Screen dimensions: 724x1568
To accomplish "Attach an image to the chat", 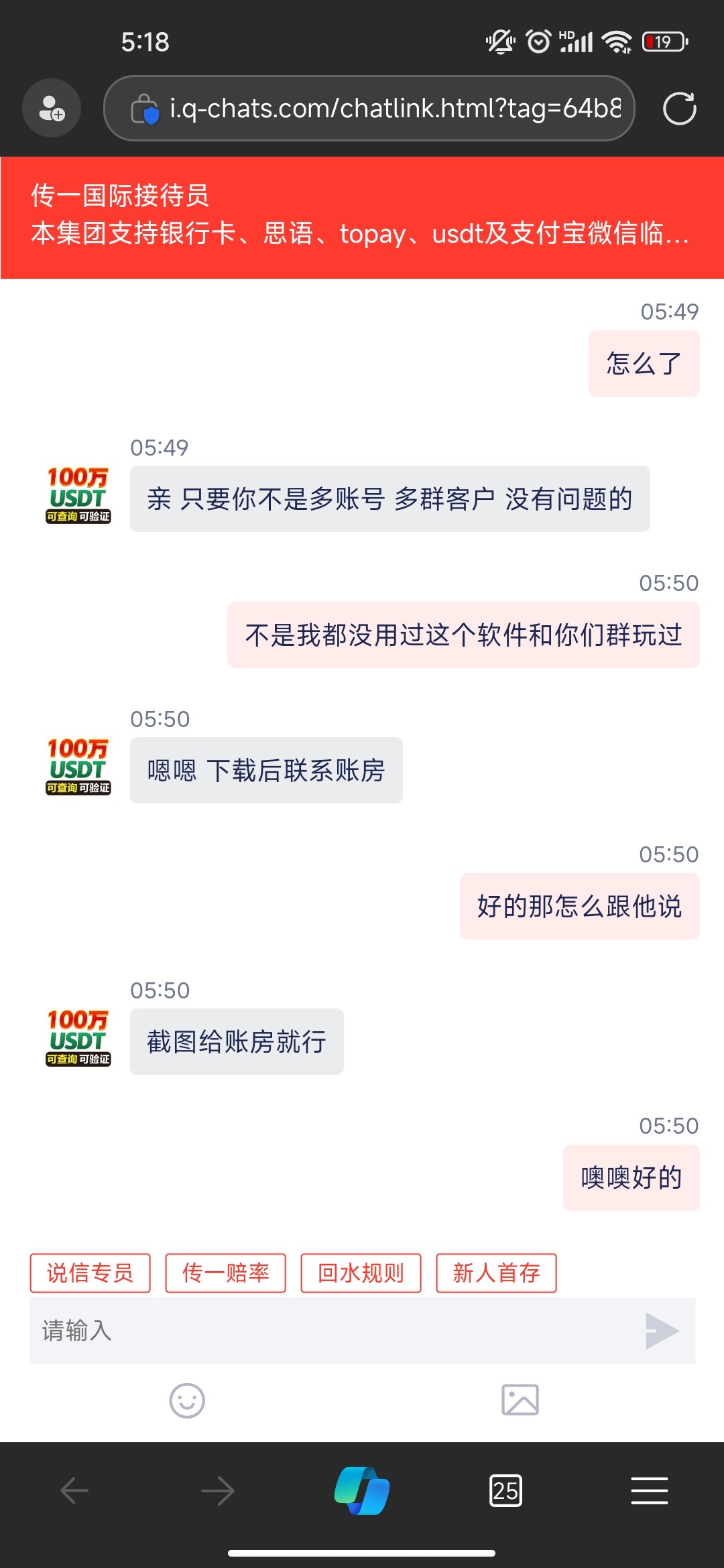I will click(x=520, y=1400).
